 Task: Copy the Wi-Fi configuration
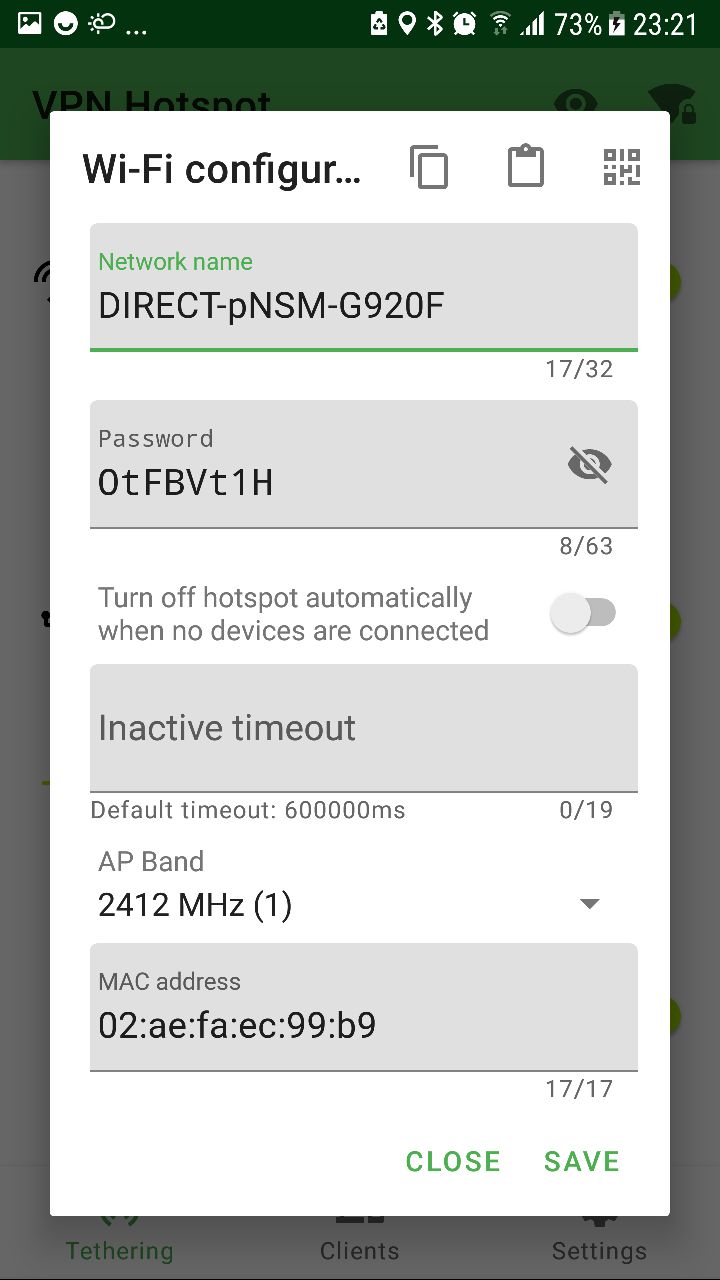point(429,167)
